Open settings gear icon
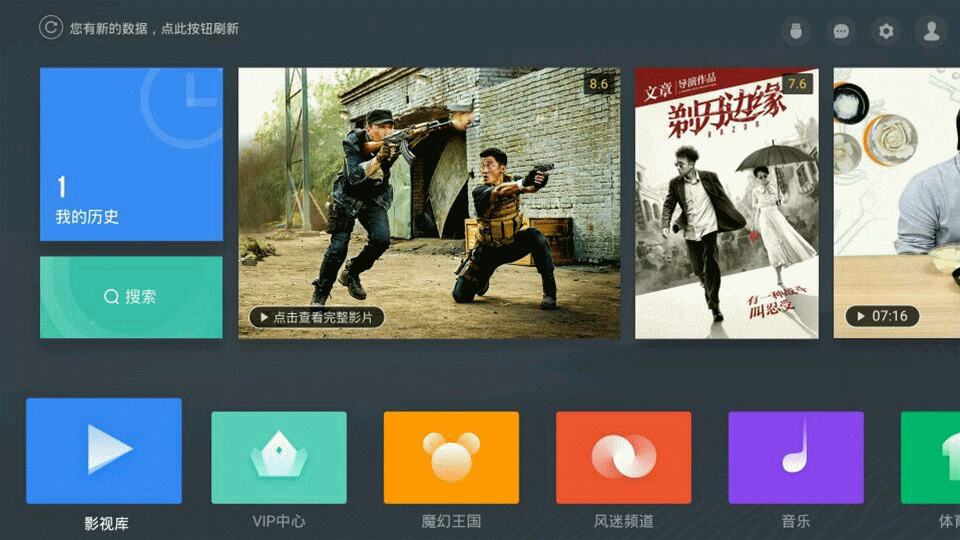 tap(886, 31)
